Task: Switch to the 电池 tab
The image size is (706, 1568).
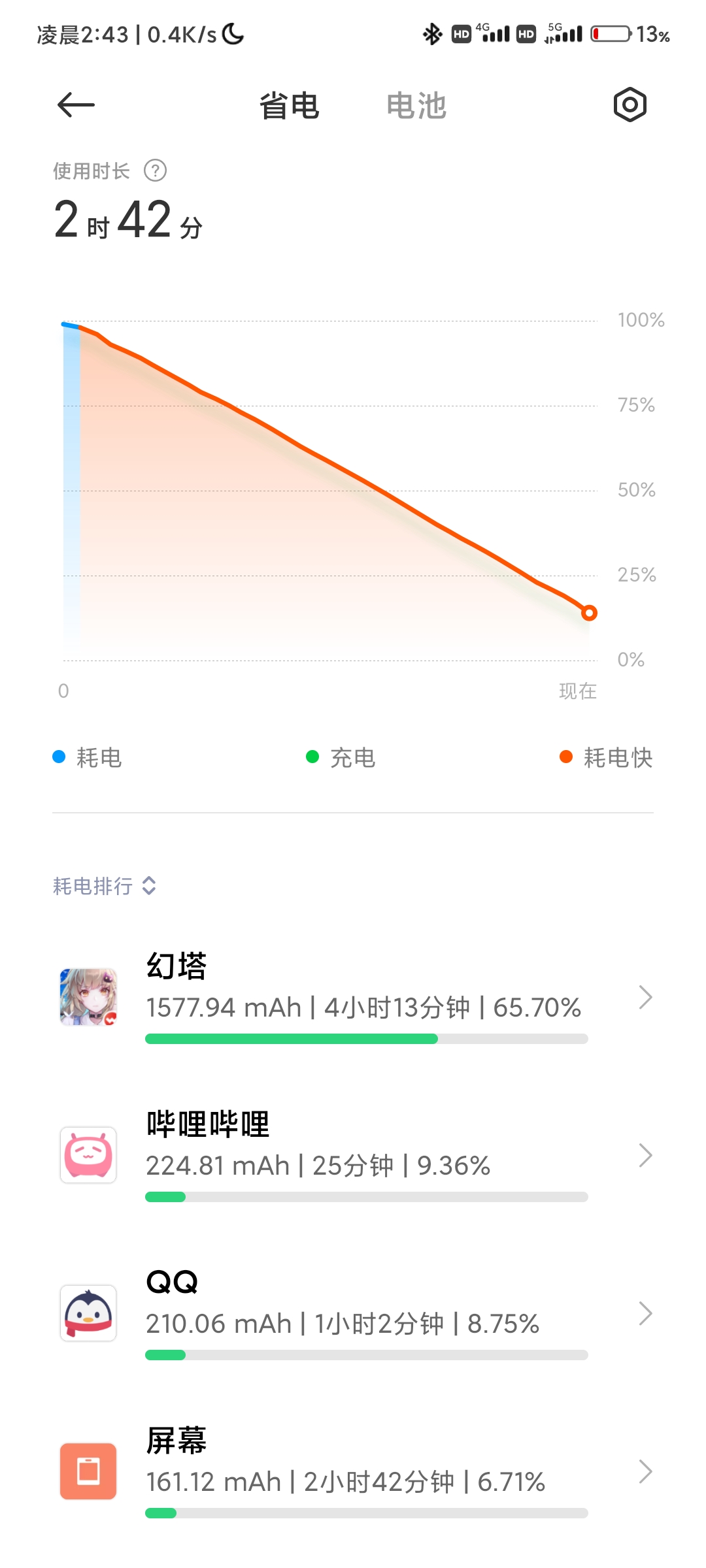Action: point(416,105)
